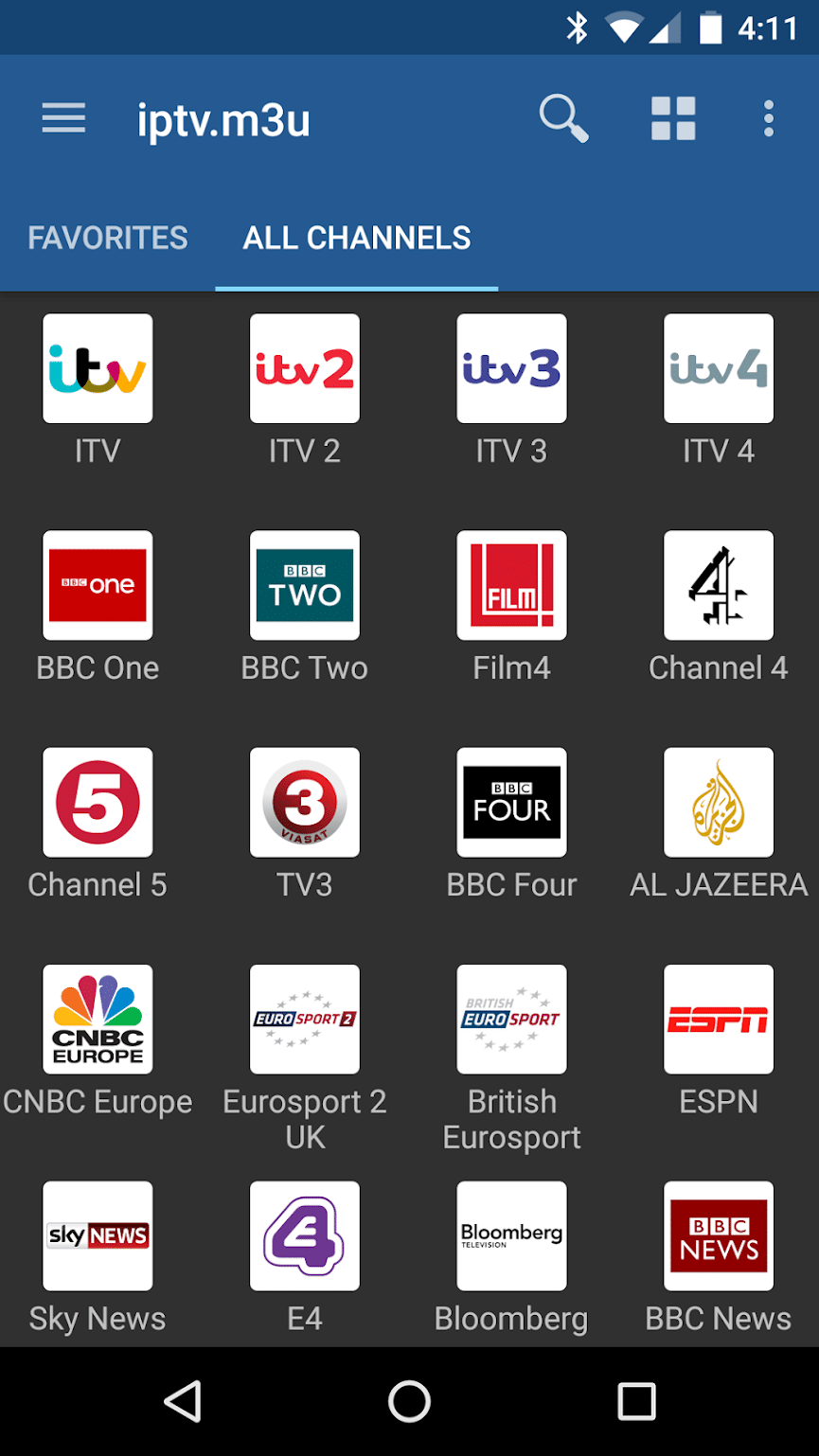Open the Film4 channel
The height and width of the screenshot is (1456, 819).
click(511, 586)
